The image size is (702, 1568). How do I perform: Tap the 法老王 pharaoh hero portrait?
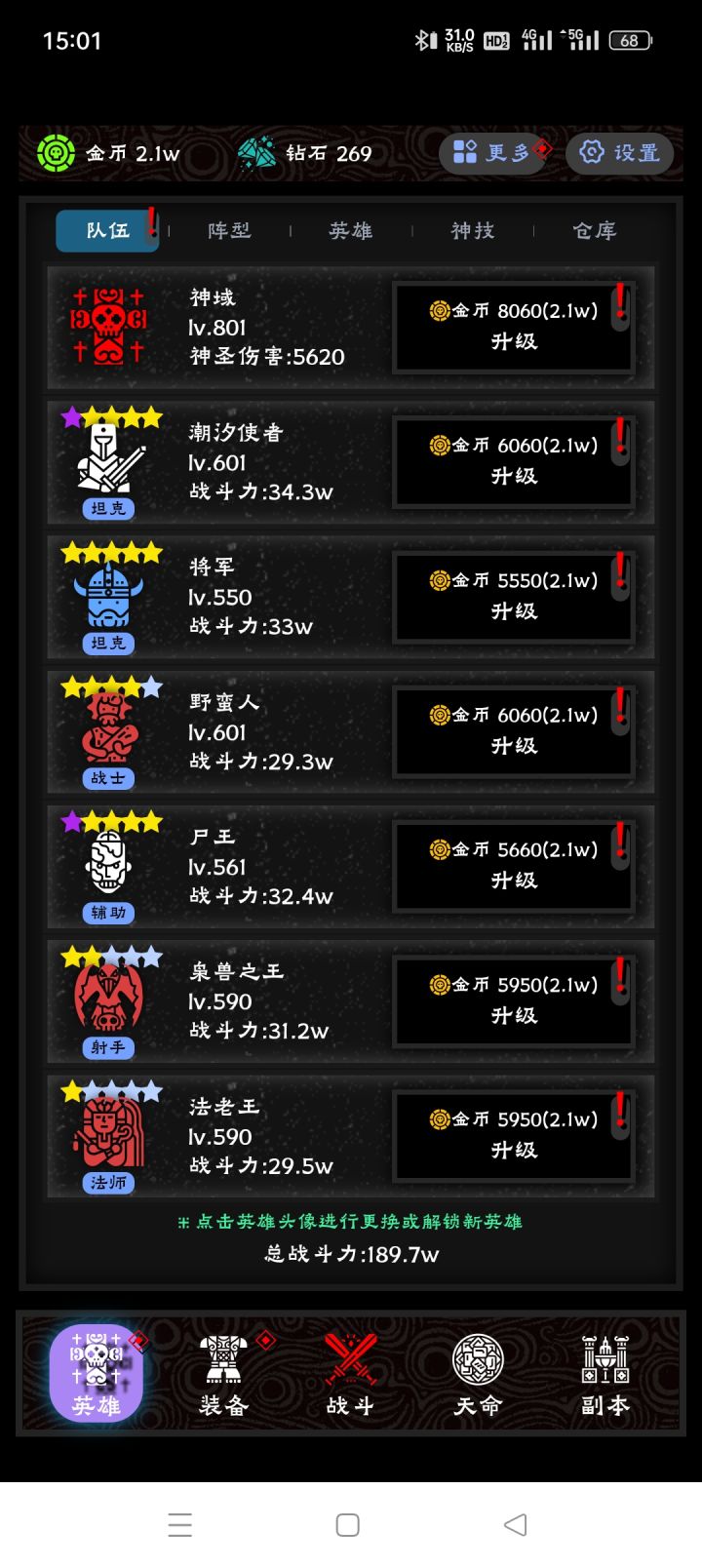pos(107,1136)
